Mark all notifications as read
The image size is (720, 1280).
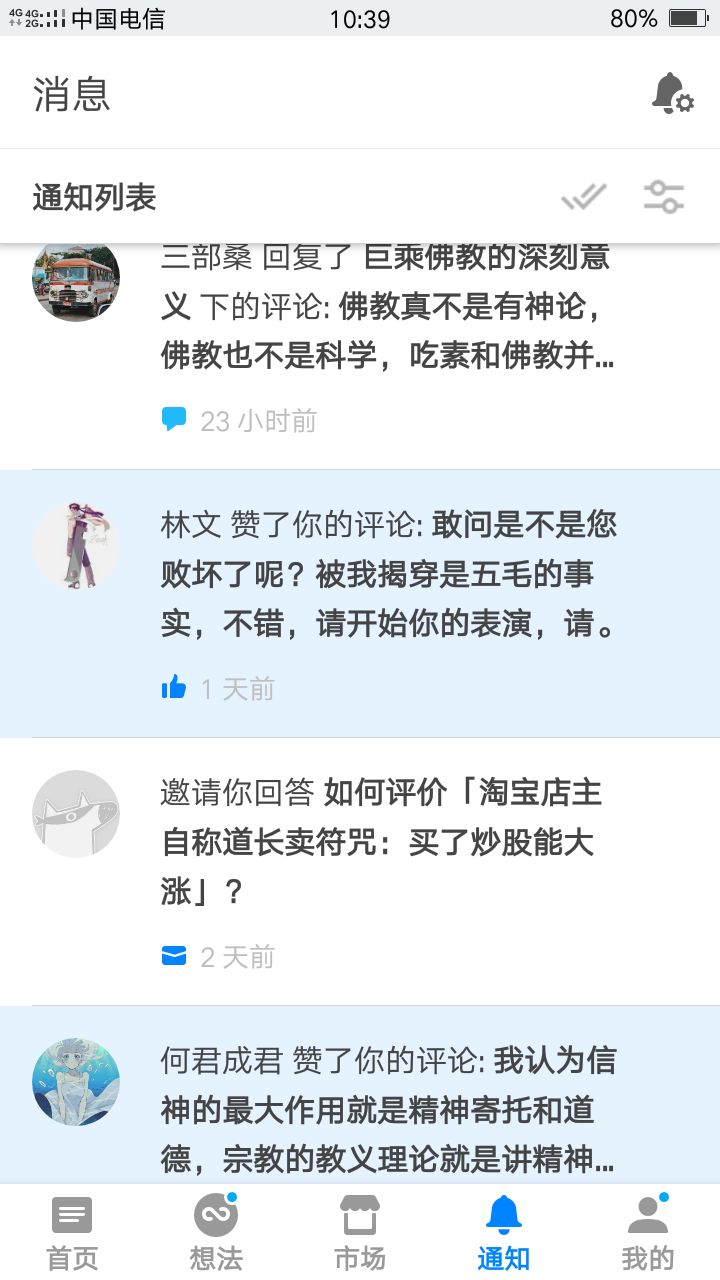coord(584,197)
